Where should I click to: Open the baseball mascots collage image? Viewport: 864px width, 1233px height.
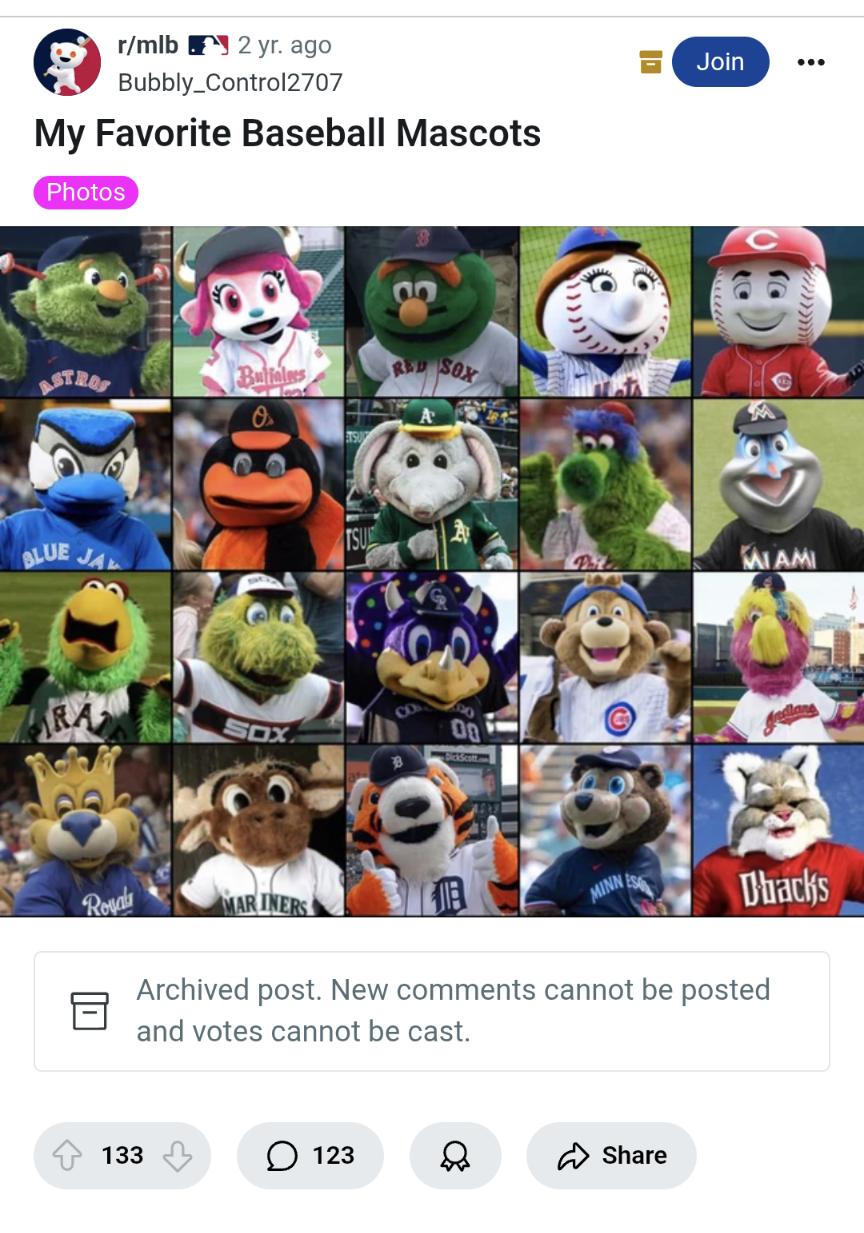(432, 570)
